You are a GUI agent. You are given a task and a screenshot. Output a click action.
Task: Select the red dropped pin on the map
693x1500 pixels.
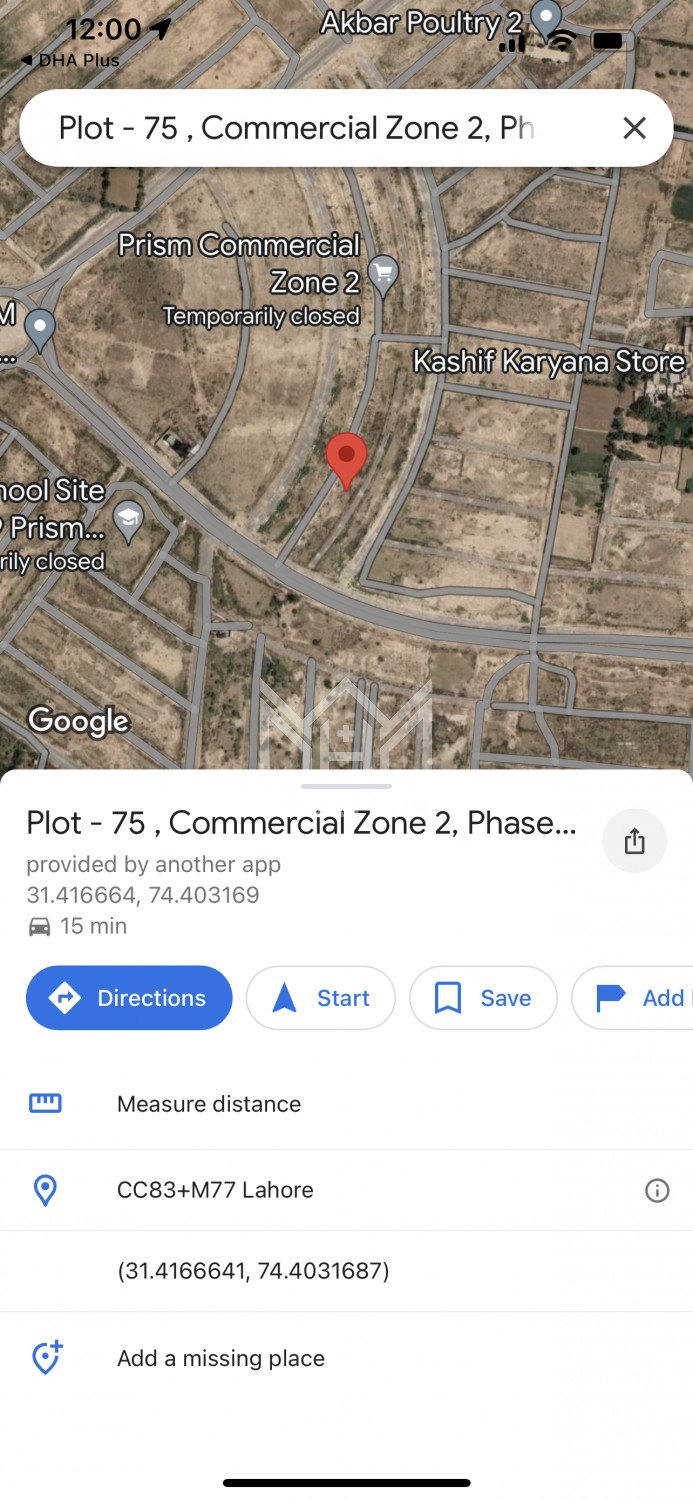[x=347, y=458]
